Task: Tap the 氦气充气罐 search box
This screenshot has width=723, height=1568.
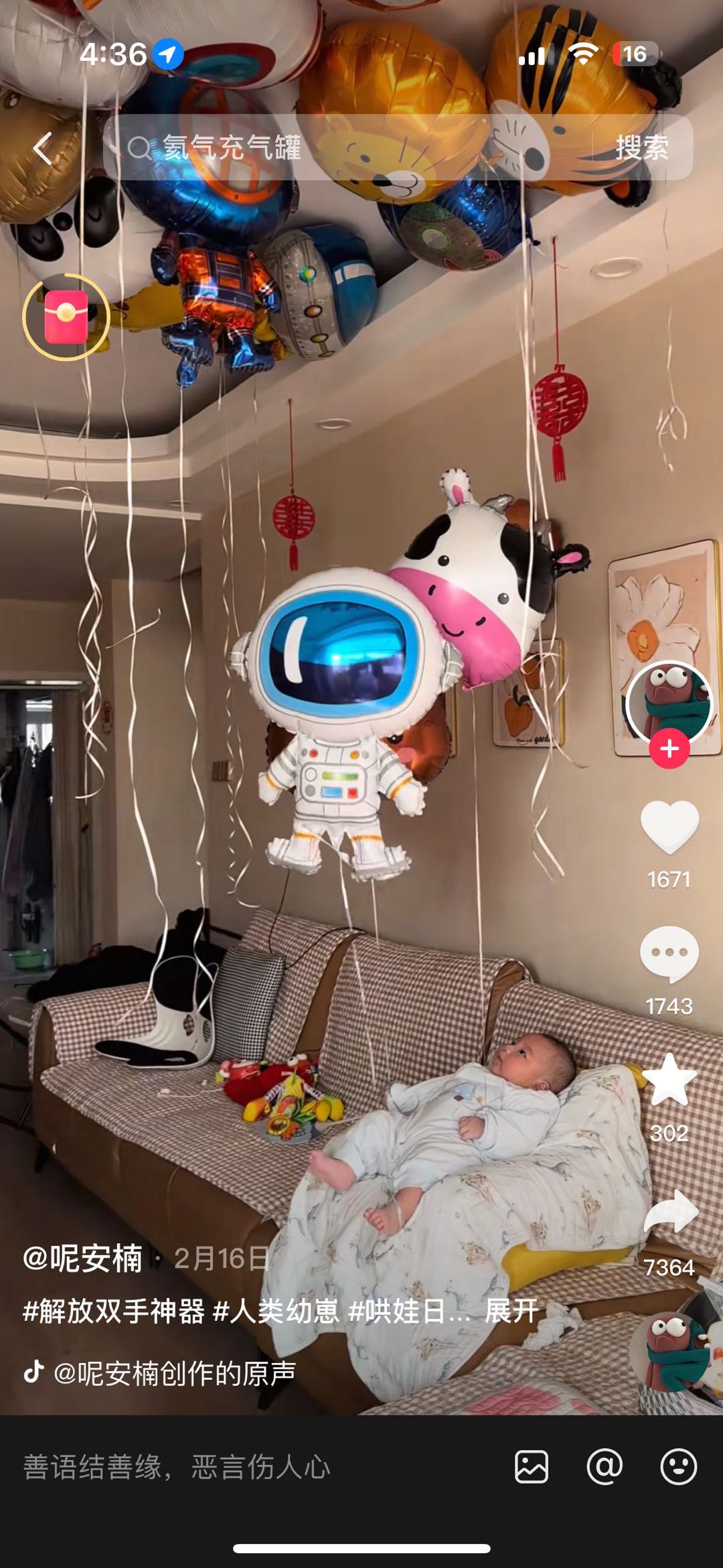Action: coord(348,147)
